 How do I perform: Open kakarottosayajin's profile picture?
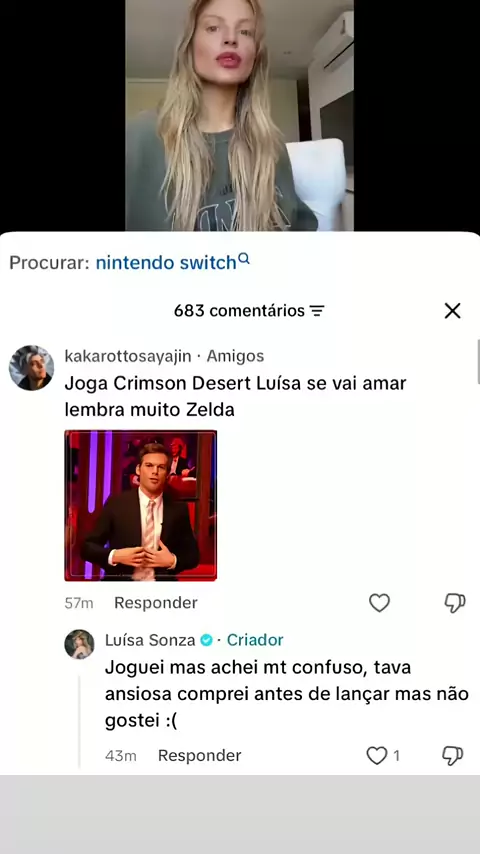32,368
